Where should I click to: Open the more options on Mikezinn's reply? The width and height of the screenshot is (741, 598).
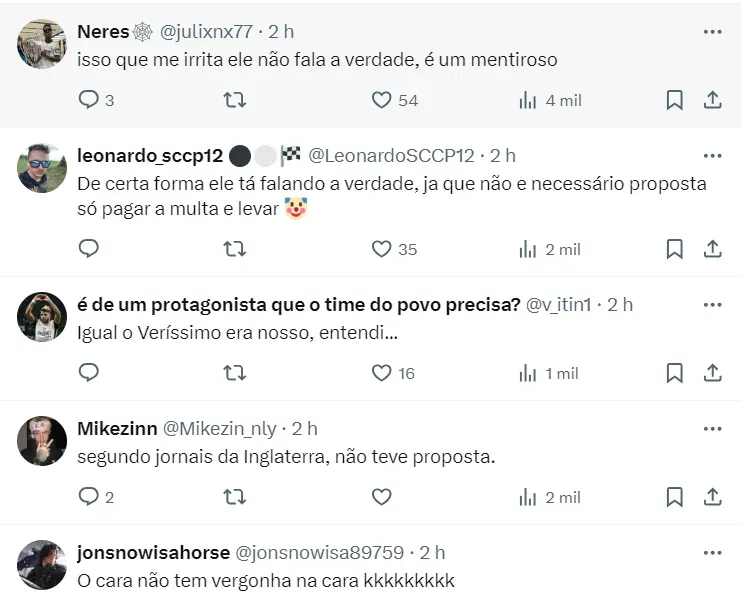(712, 429)
